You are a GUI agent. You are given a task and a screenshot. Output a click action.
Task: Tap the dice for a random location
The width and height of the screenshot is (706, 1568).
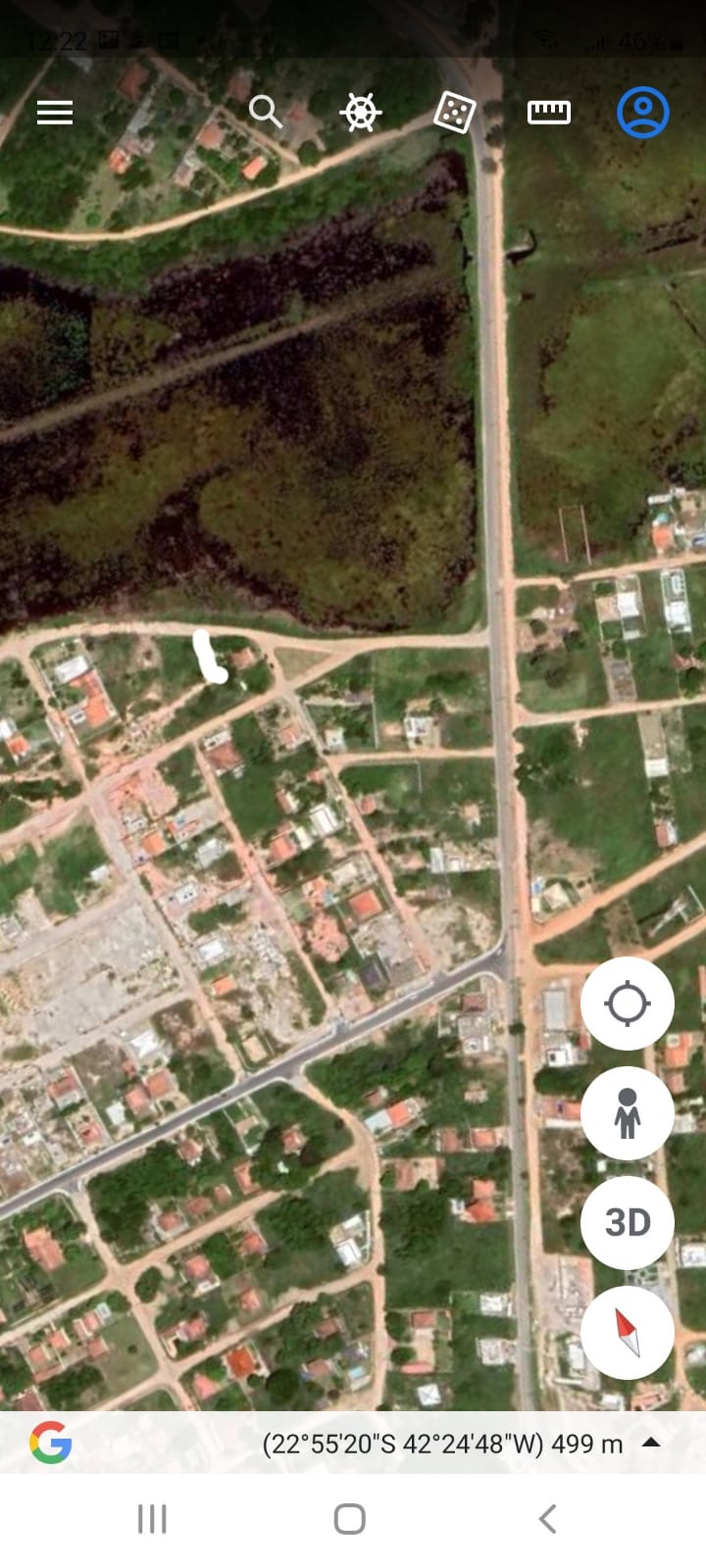(x=454, y=113)
